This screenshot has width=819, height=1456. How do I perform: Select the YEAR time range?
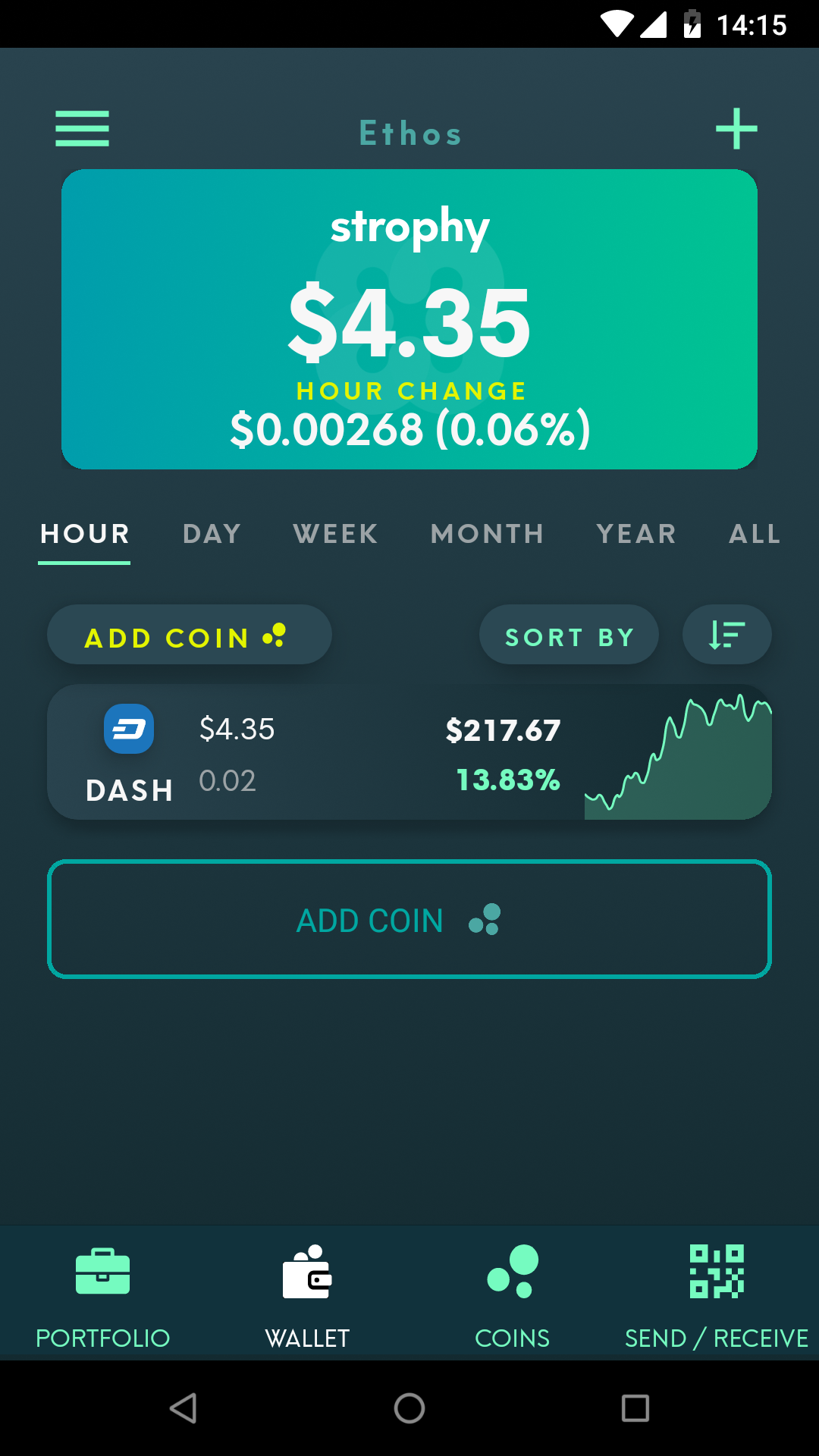coord(636,535)
